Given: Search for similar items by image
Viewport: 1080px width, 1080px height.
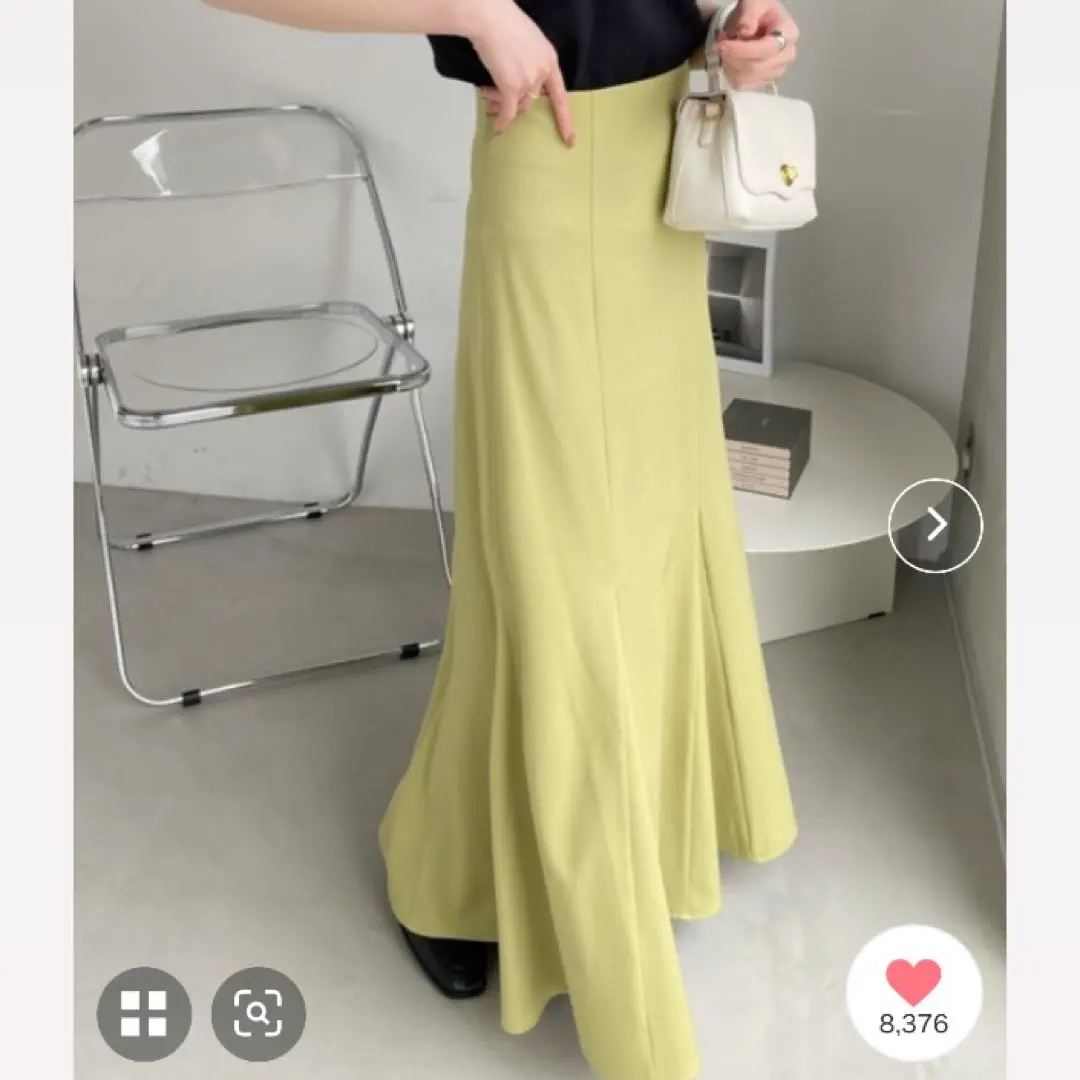Looking at the screenshot, I should (x=258, y=1013).
